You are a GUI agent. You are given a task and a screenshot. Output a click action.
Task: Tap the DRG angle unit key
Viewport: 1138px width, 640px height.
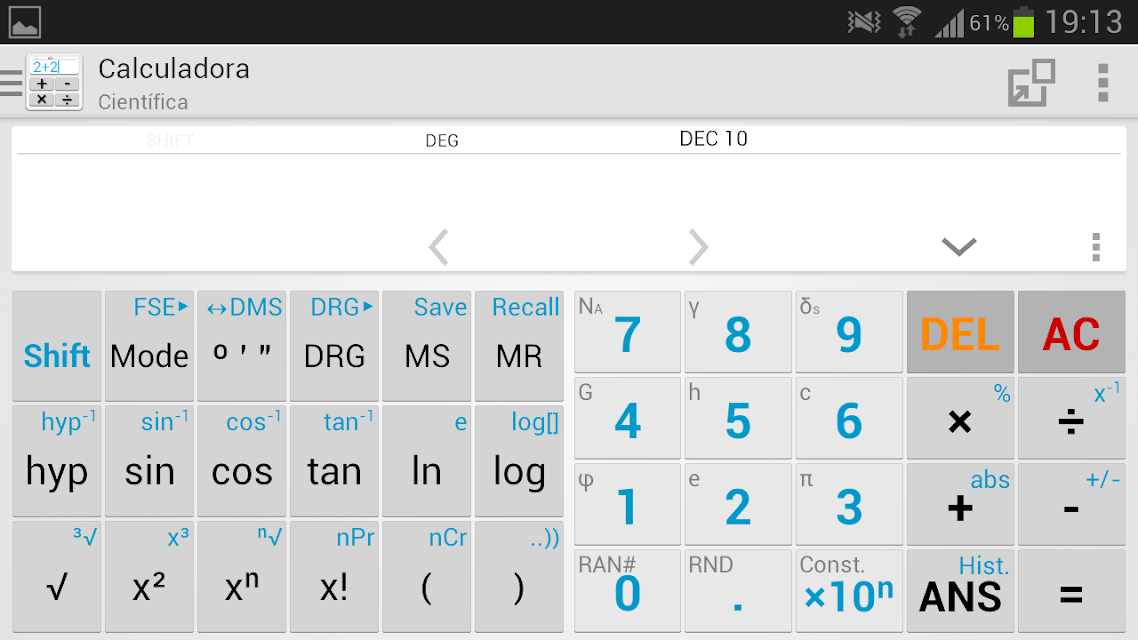(x=335, y=346)
